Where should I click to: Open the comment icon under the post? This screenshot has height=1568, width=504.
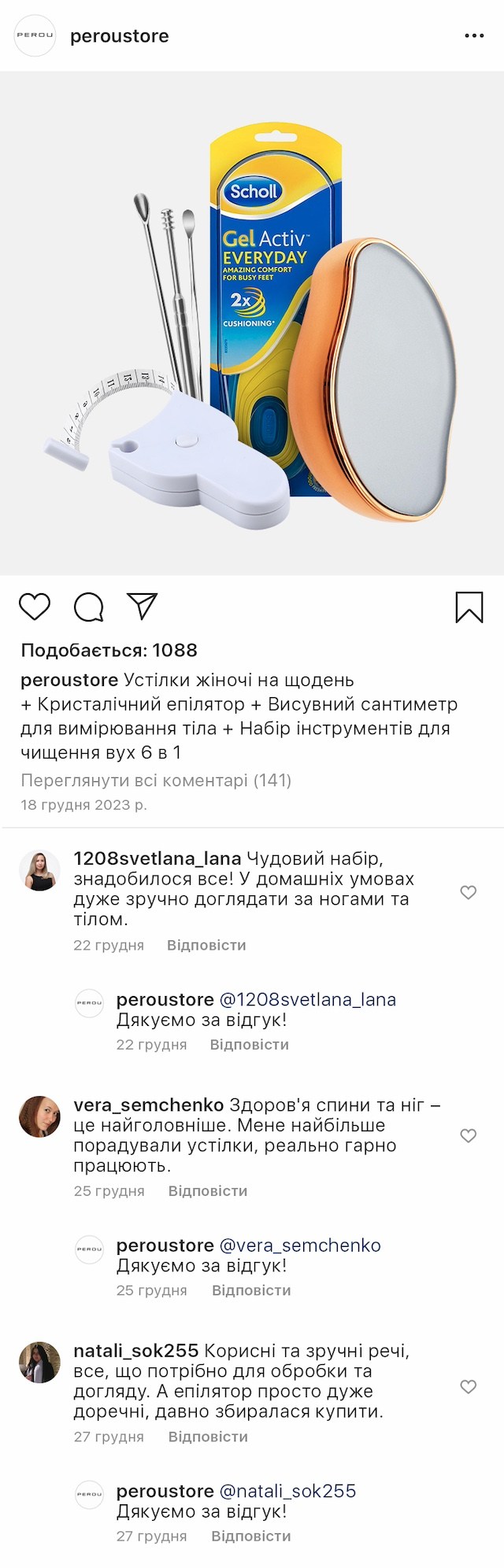point(88,607)
